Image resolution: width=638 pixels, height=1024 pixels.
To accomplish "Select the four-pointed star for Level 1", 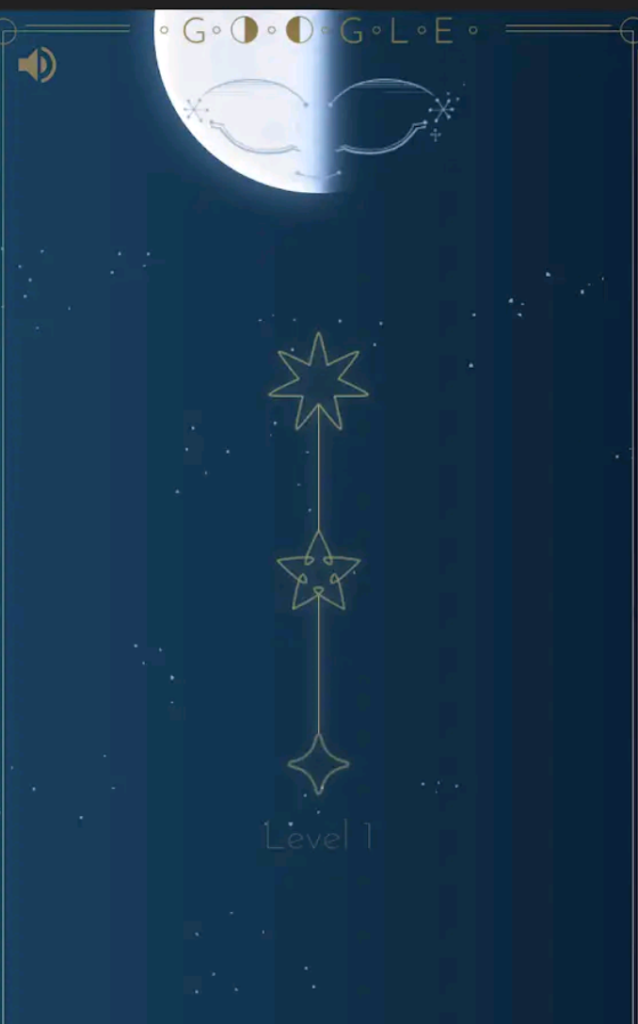I will pyautogui.click(x=318, y=765).
